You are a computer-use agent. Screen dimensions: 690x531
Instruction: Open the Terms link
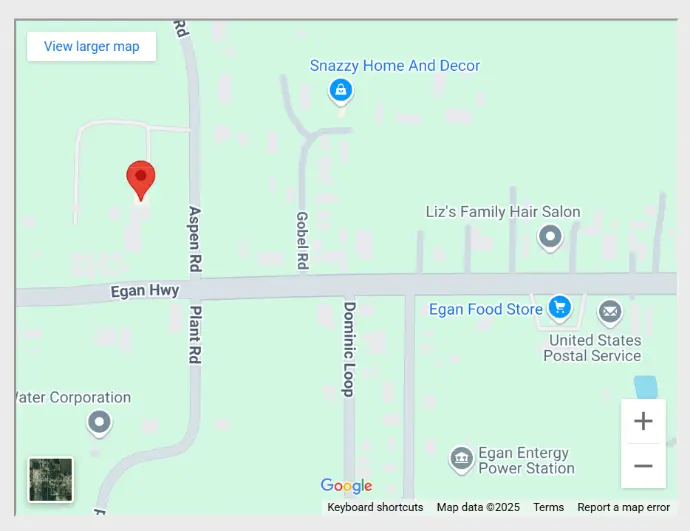548,507
